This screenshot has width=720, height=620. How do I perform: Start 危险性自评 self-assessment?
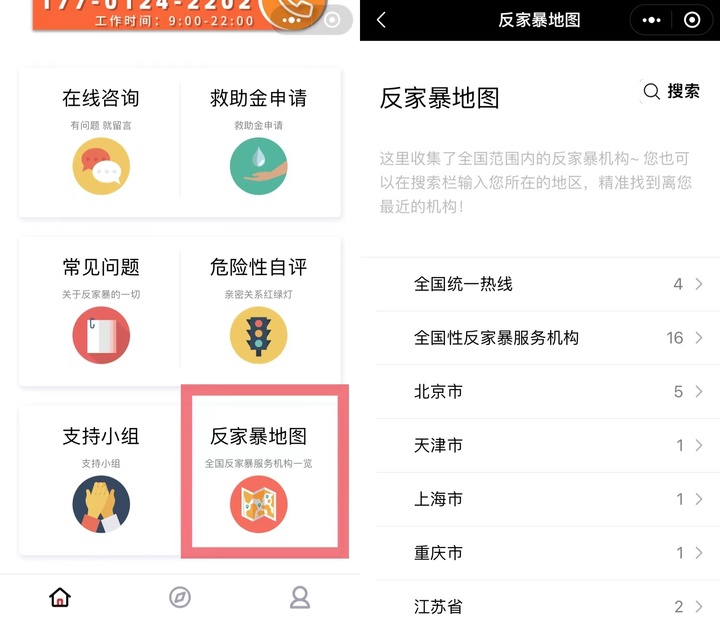click(258, 309)
